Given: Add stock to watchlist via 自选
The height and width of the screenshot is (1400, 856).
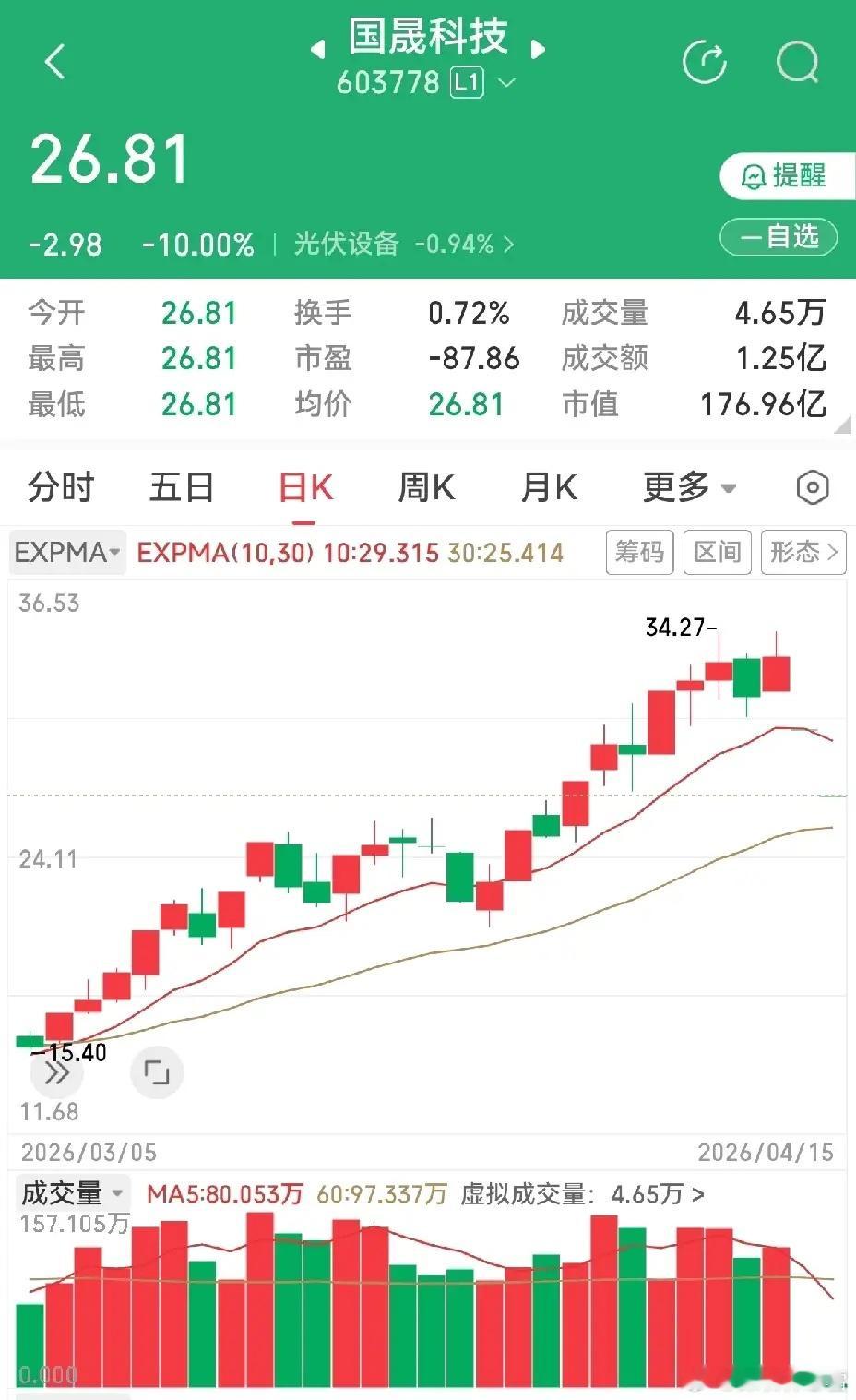Looking at the screenshot, I should coord(778,236).
